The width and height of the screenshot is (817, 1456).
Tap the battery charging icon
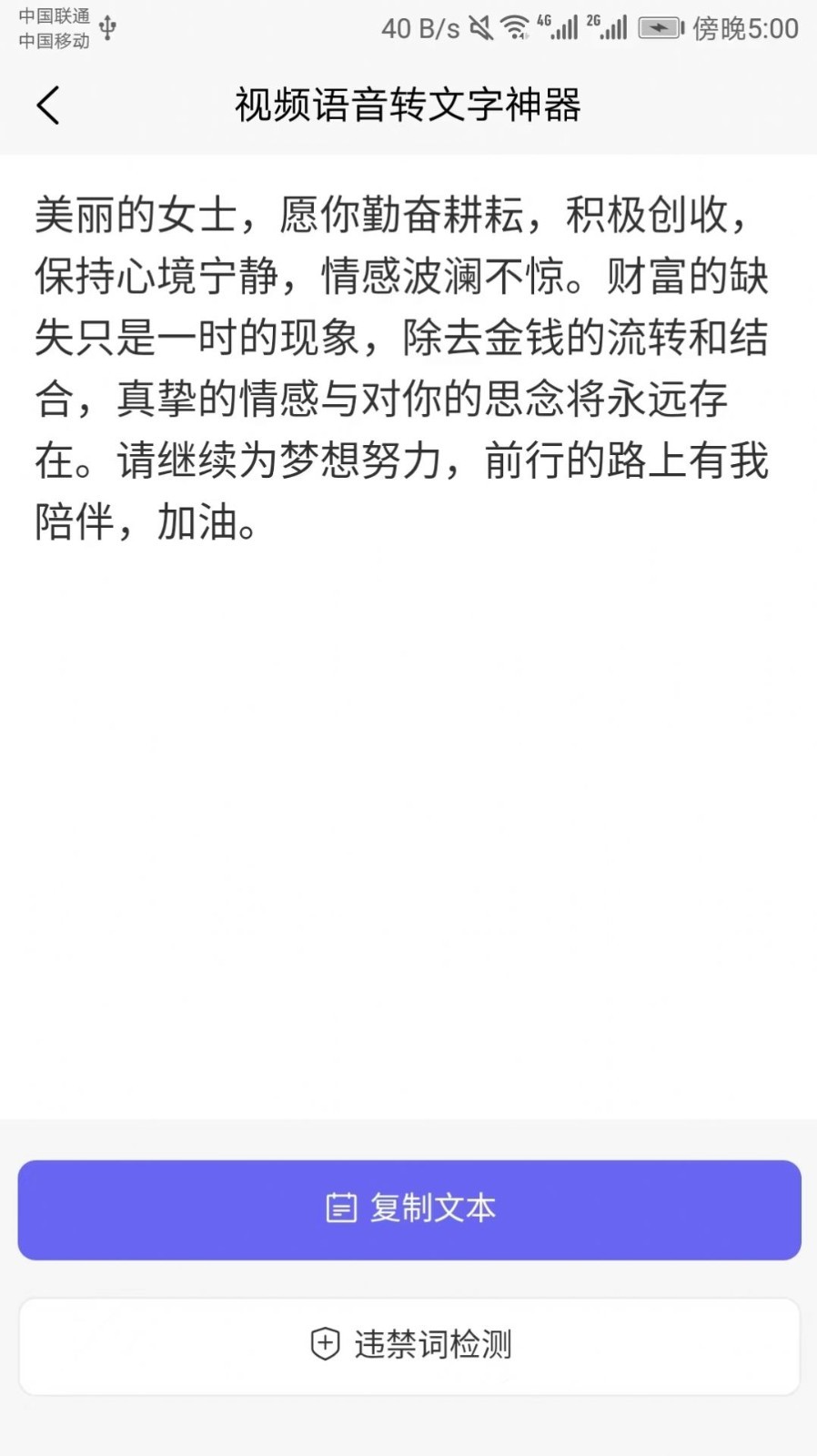(x=661, y=28)
